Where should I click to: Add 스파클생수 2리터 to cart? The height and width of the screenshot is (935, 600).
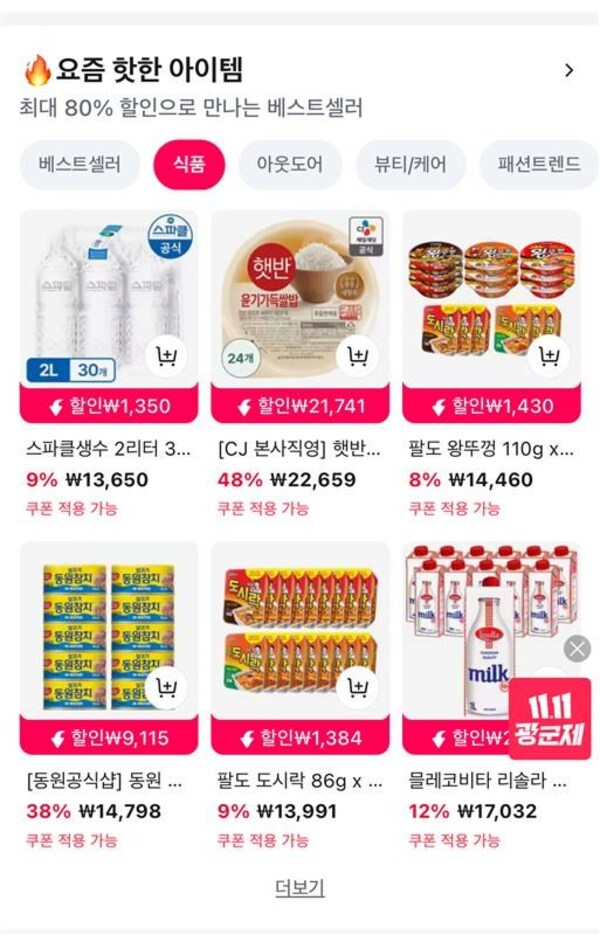coord(166,356)
